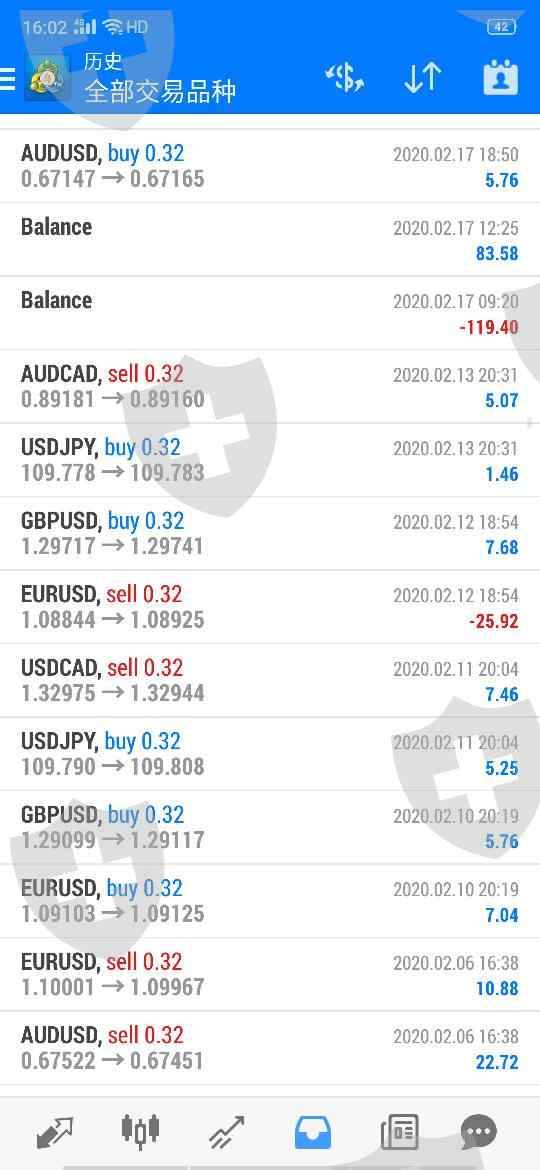Viewport: 540px width, 1170px height.
Task: Expand the AUDUSD buy trade from 2020.02.17
Action: click(270, 166)
